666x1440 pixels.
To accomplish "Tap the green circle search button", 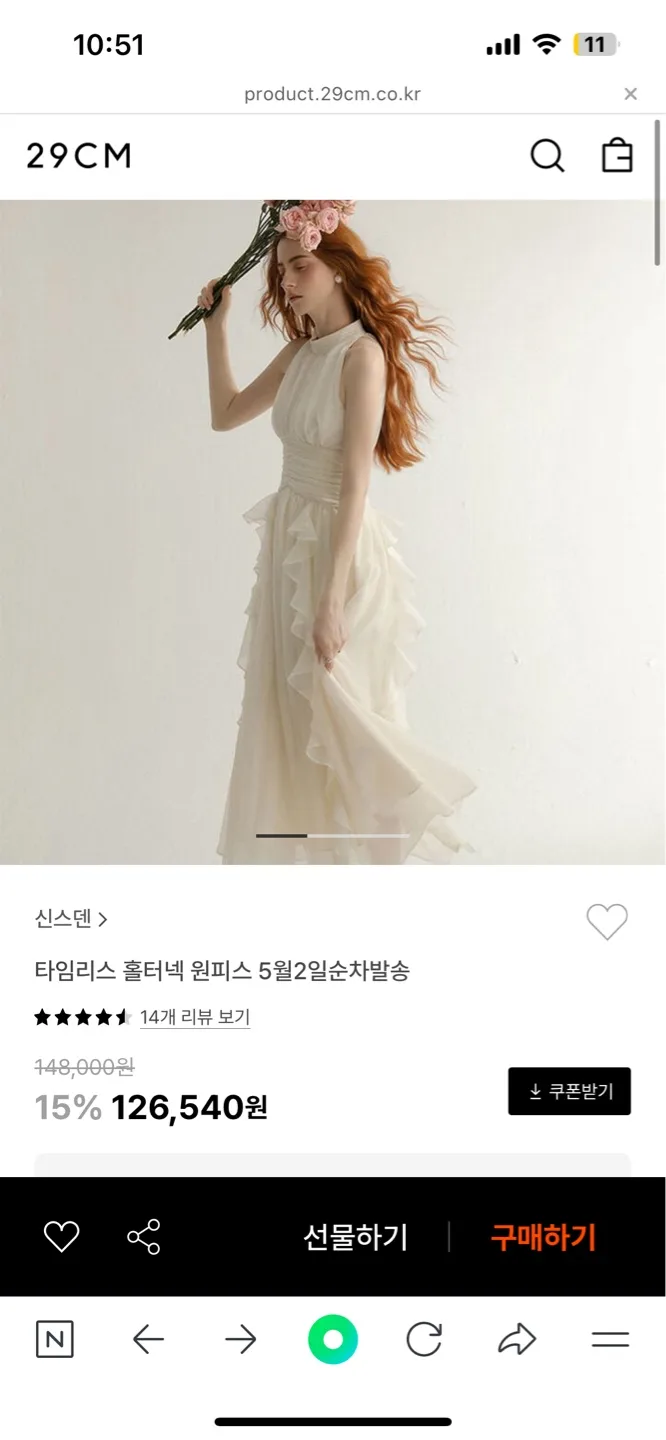I will coord(333,1340).
